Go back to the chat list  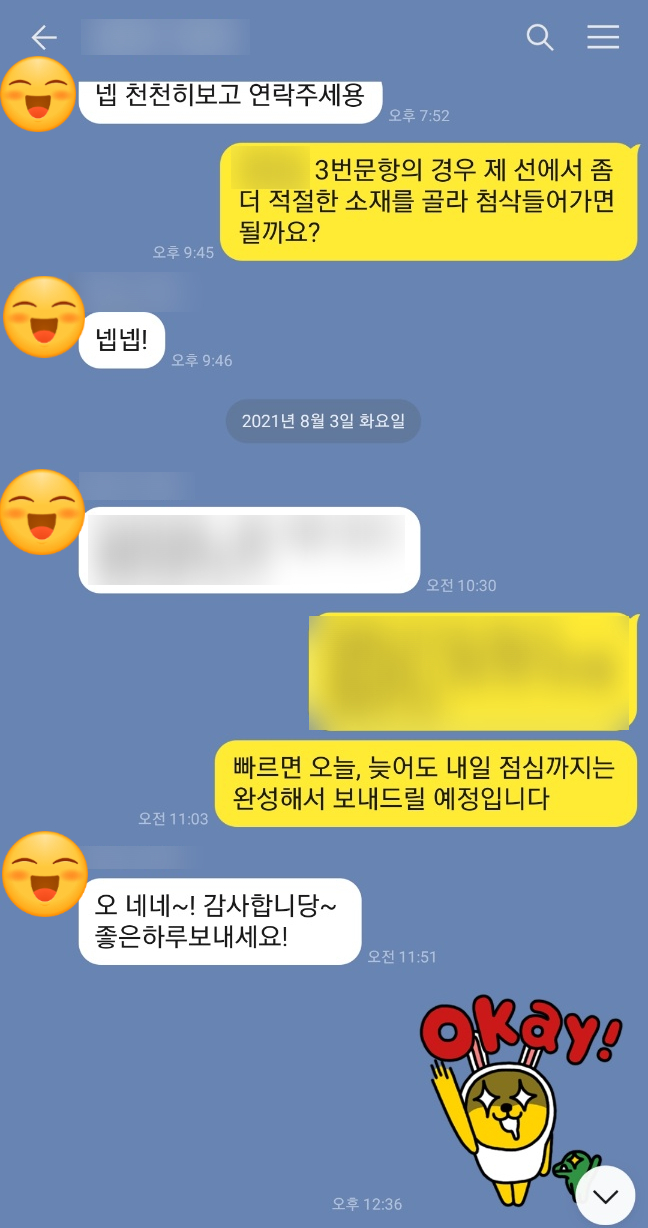pos(44,38)
